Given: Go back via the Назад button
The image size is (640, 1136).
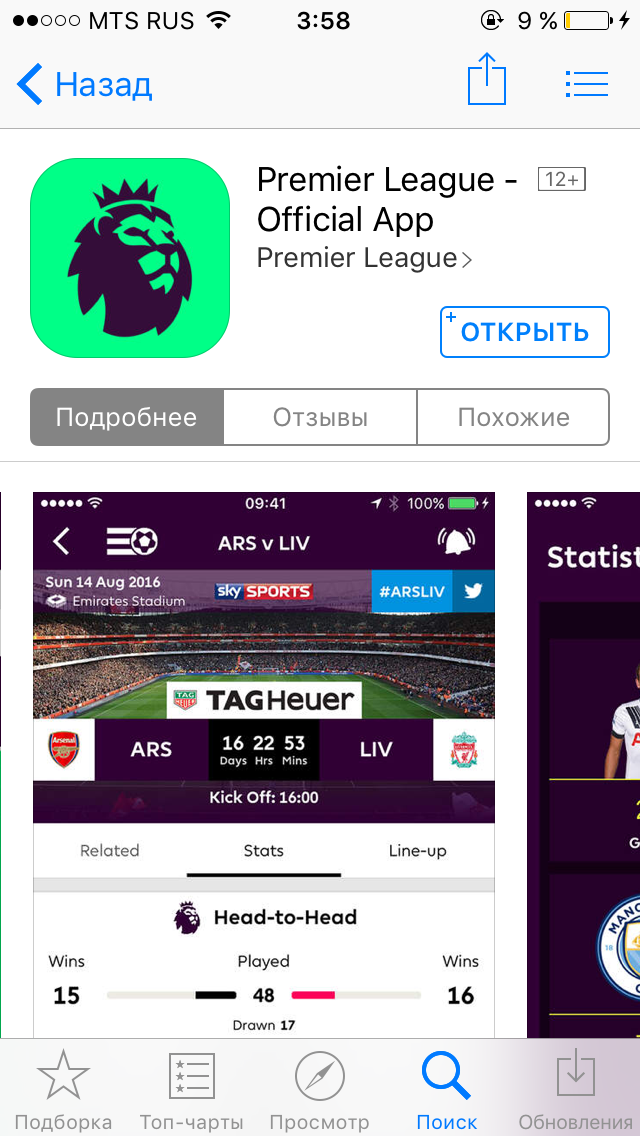Looking at the screenshot, I should [x=84, y=85].
